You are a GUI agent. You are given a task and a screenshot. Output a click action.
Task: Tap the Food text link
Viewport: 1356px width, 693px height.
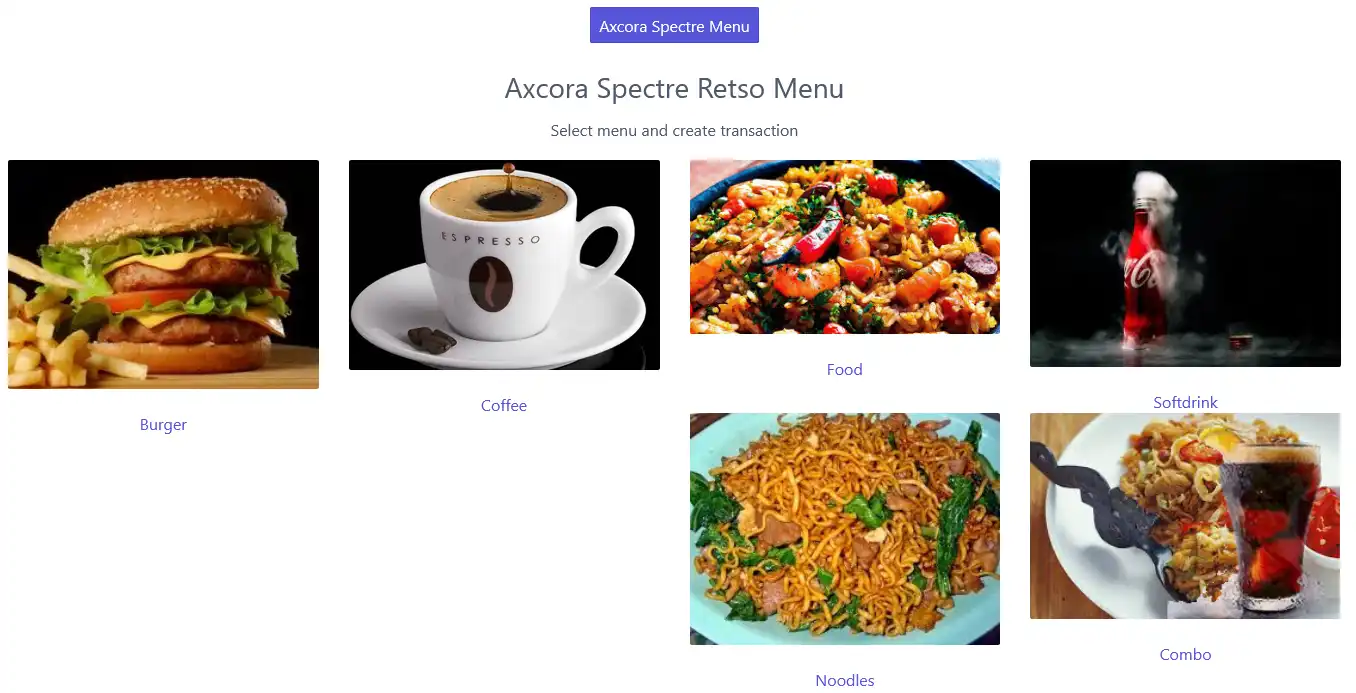click(x=844, y=369)
